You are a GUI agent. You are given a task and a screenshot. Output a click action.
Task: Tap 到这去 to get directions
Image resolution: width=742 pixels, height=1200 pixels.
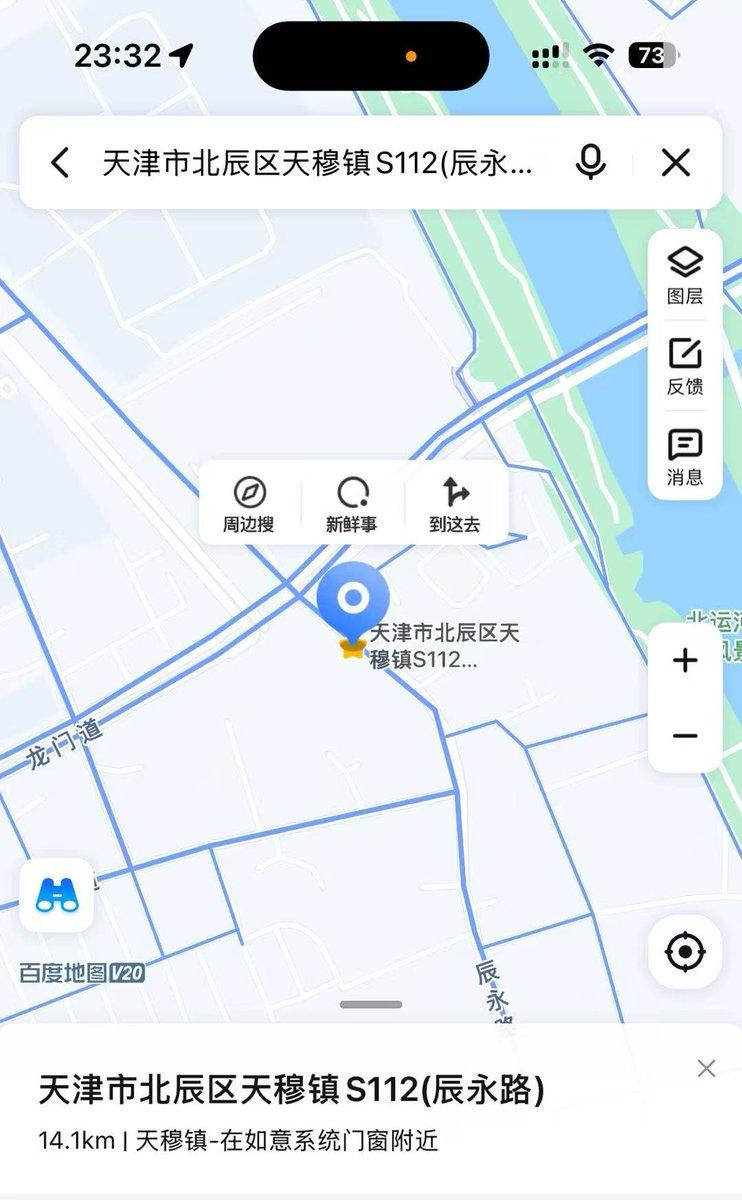point(455,503)
